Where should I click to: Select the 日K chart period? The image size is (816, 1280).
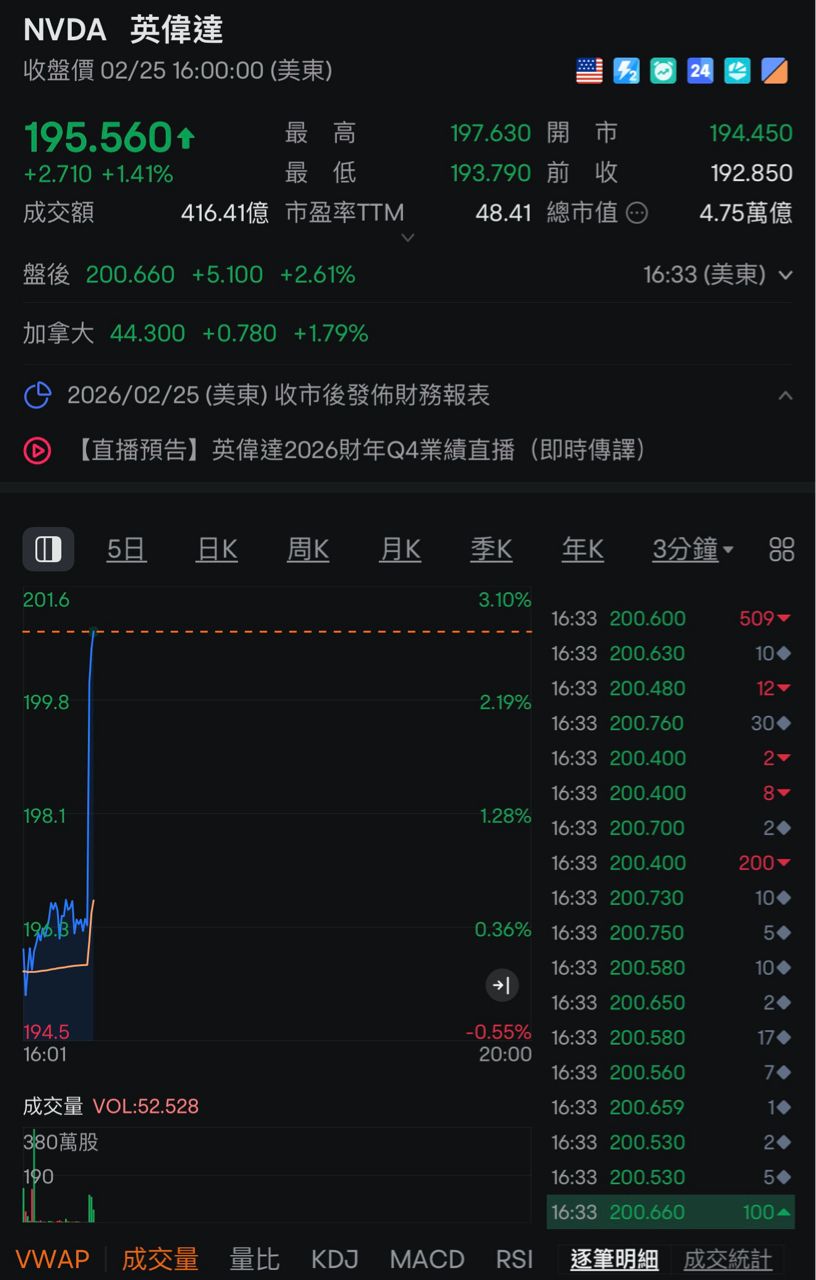coord(217,549)
